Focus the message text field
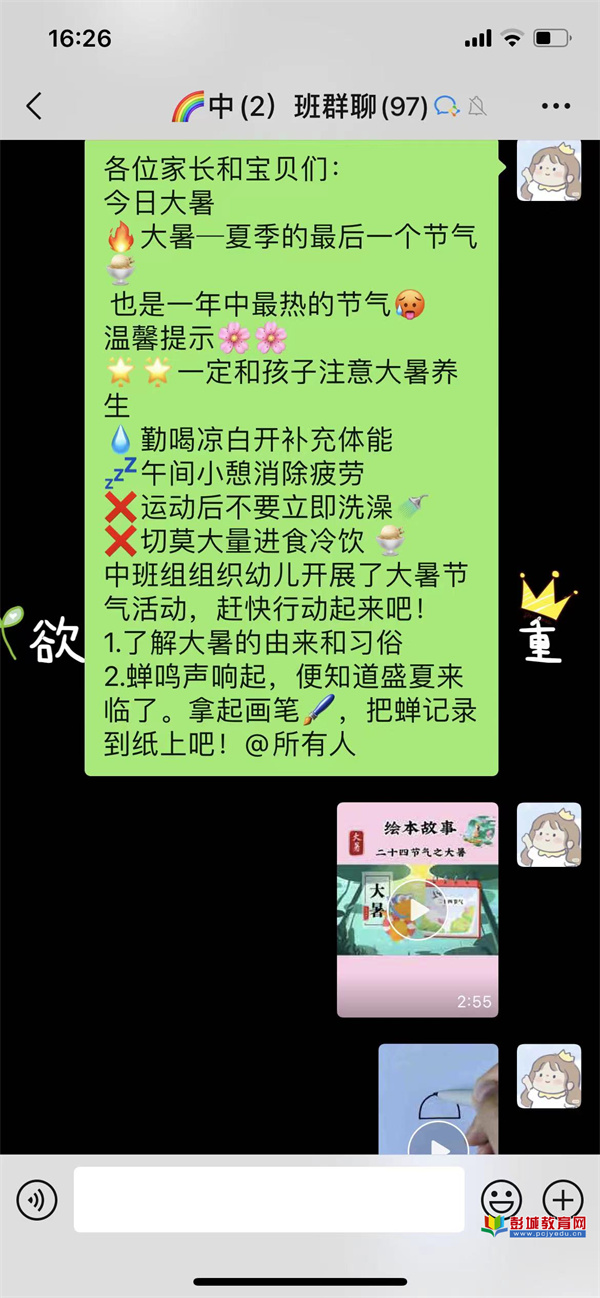 coord(268,1199)
